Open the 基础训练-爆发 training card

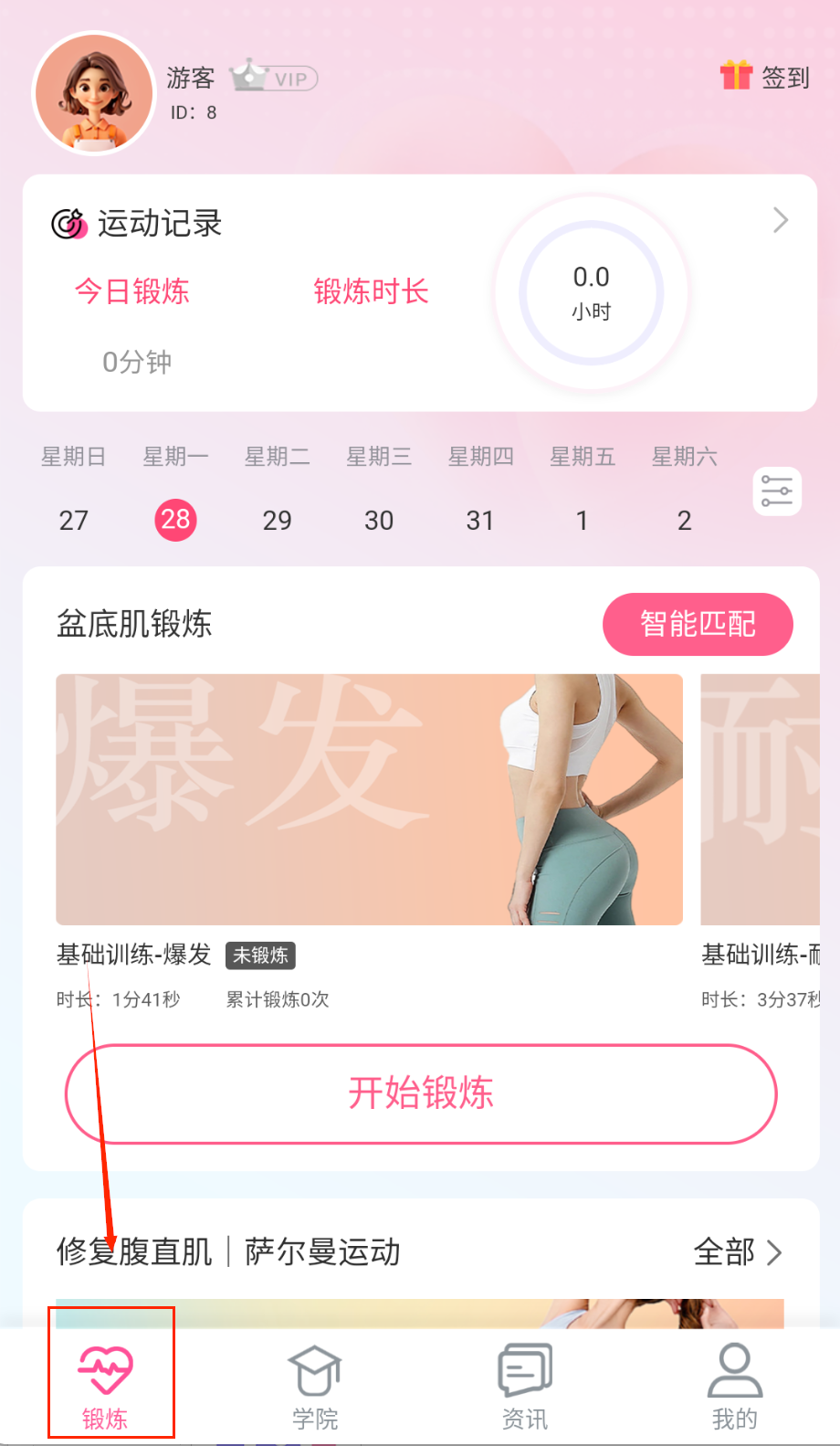(369, 799)
